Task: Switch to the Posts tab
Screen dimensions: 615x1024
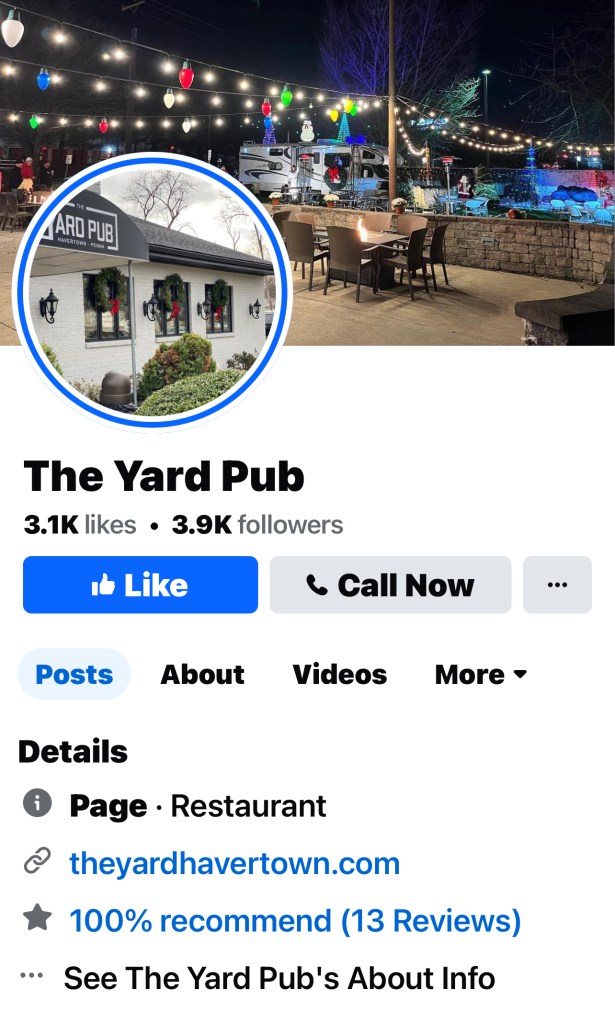Action: click(74, 674)
